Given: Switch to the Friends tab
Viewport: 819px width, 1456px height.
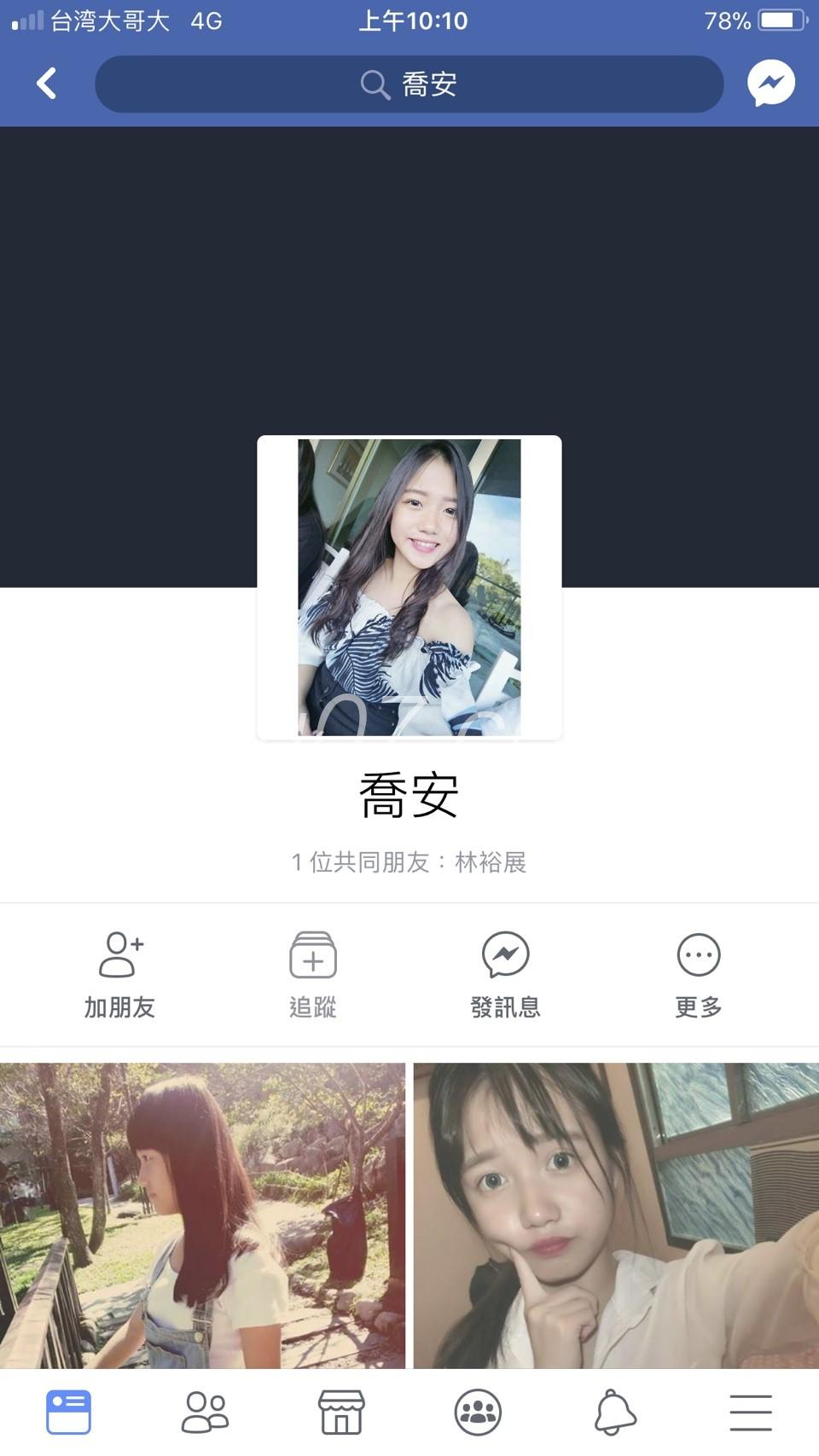Looking at the screenshot, I should (205, 1412).
